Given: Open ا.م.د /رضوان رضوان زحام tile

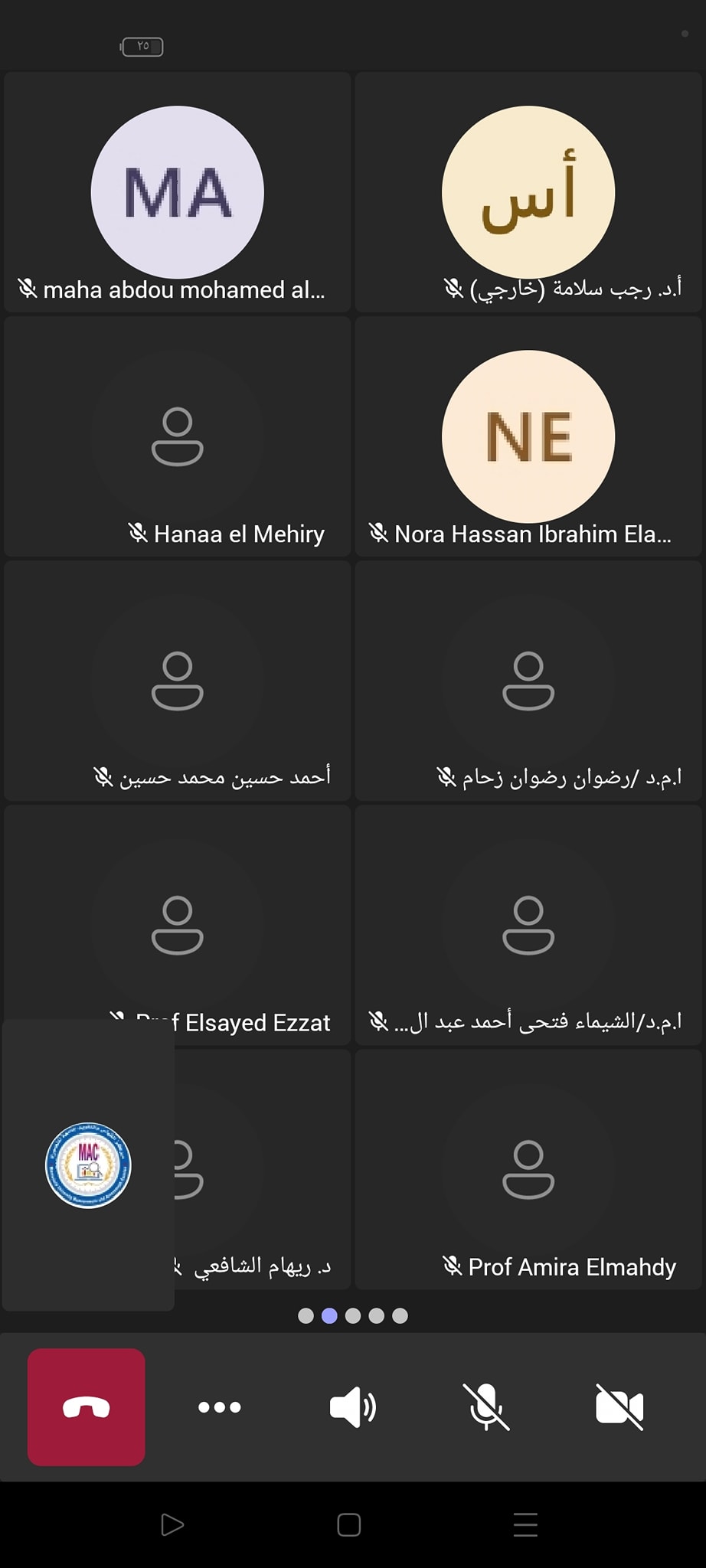Looking at the screenshot, I should click(x=528, y=681).
